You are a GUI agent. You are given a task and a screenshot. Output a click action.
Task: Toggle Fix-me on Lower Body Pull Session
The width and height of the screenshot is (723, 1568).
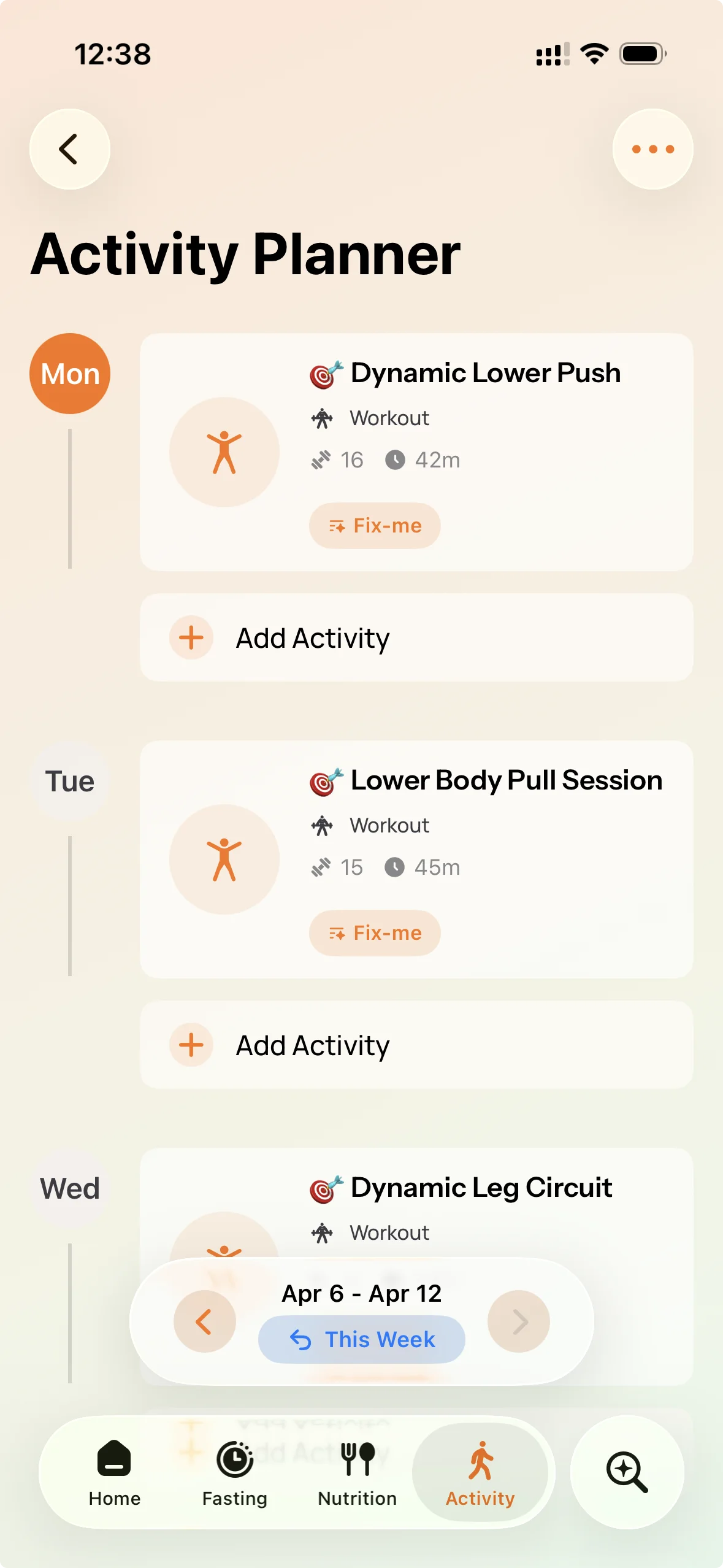(x=374, y=932)
